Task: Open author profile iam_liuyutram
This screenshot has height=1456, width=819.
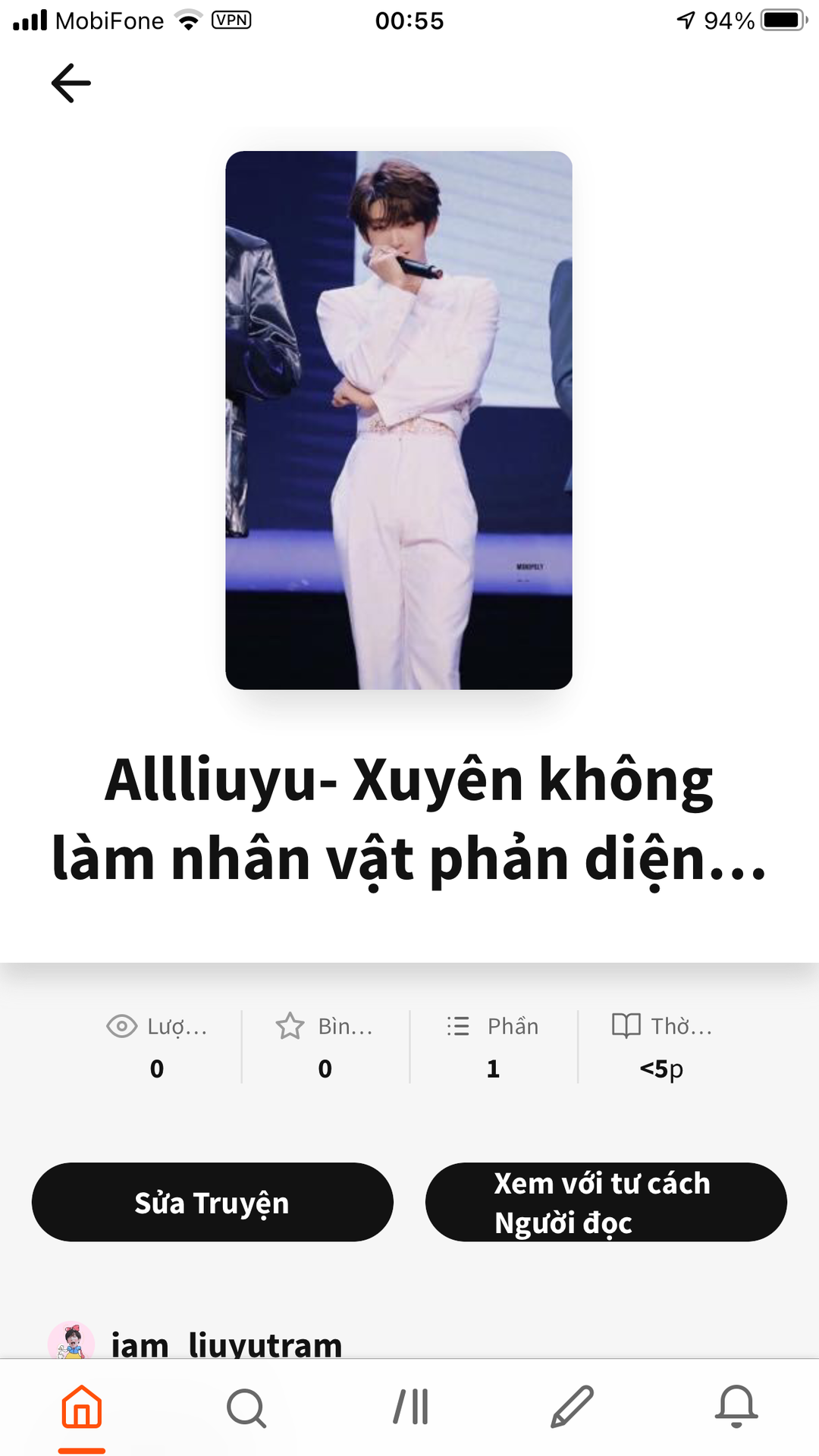Action: tap(226, 1344)
